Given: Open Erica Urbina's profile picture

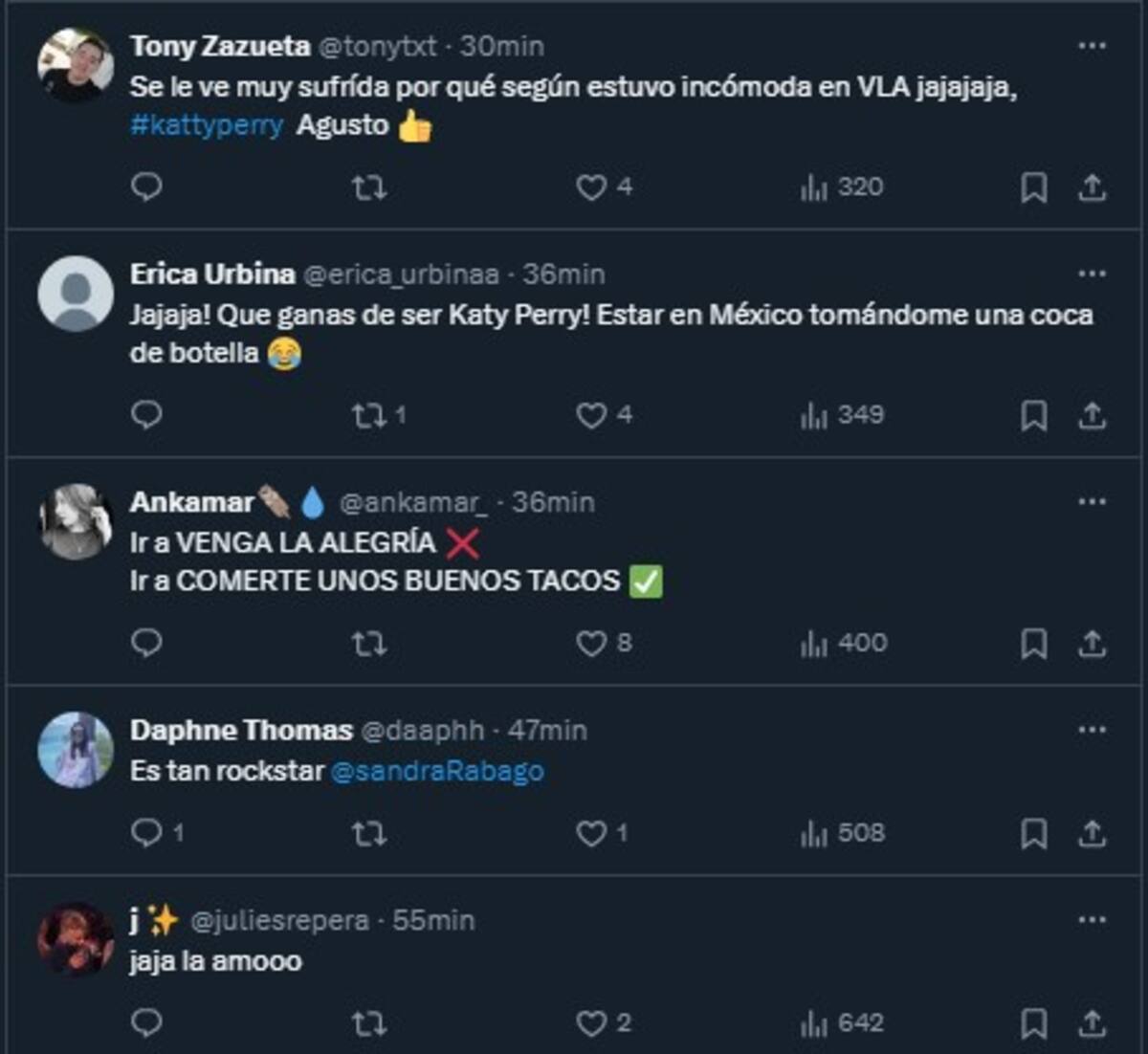Looking at the screenshot, I should (x=76, y=295).
